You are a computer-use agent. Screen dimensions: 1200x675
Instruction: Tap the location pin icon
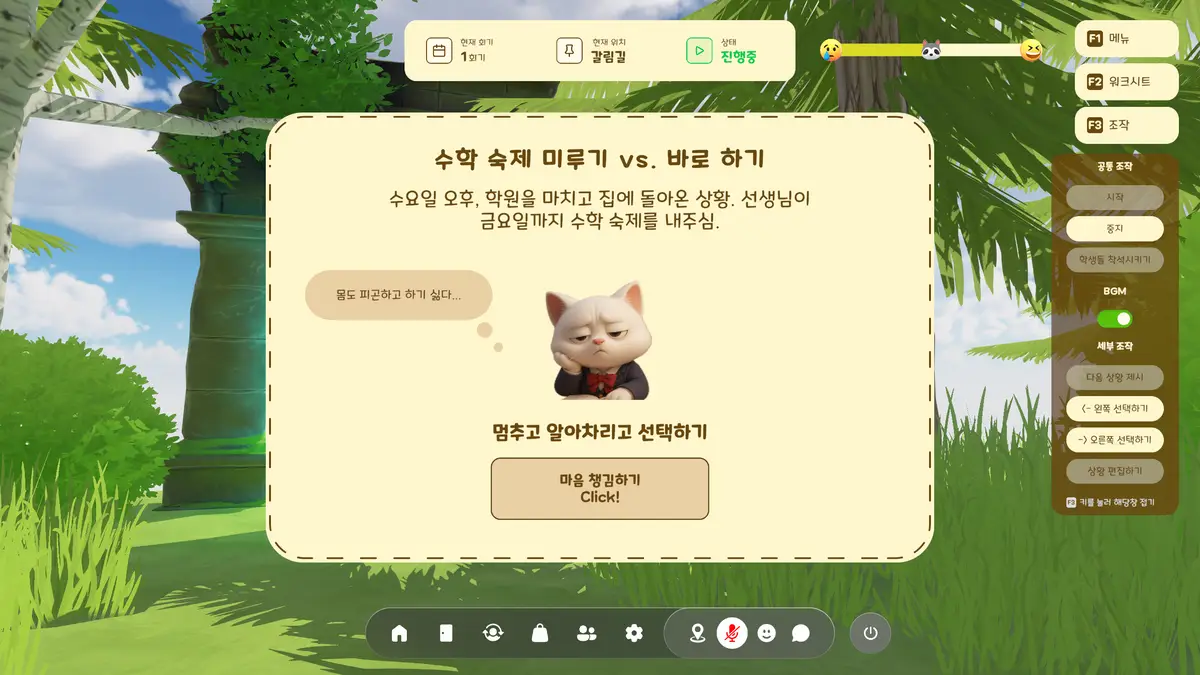(x=698, y=633)
